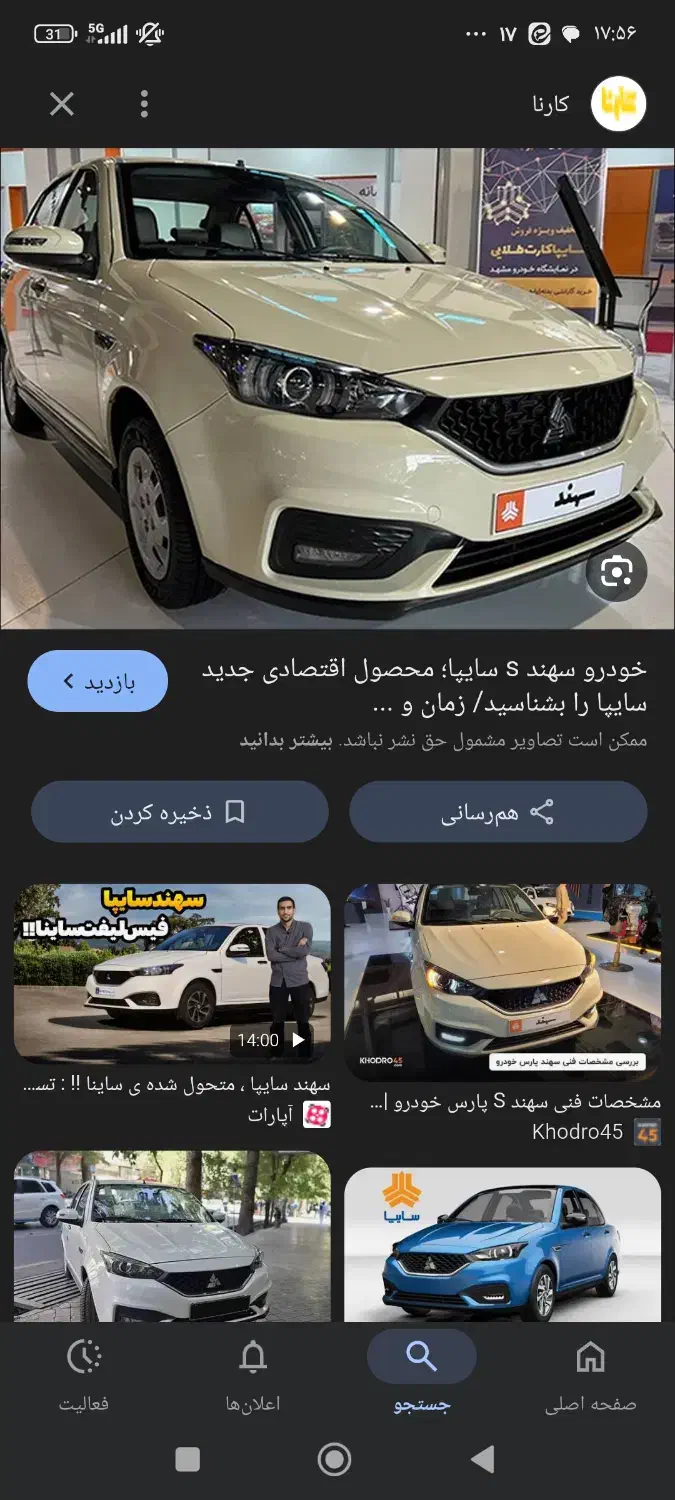Open the کارنا source site header
The image size is (675, 1500).
(x=590, y=104)
